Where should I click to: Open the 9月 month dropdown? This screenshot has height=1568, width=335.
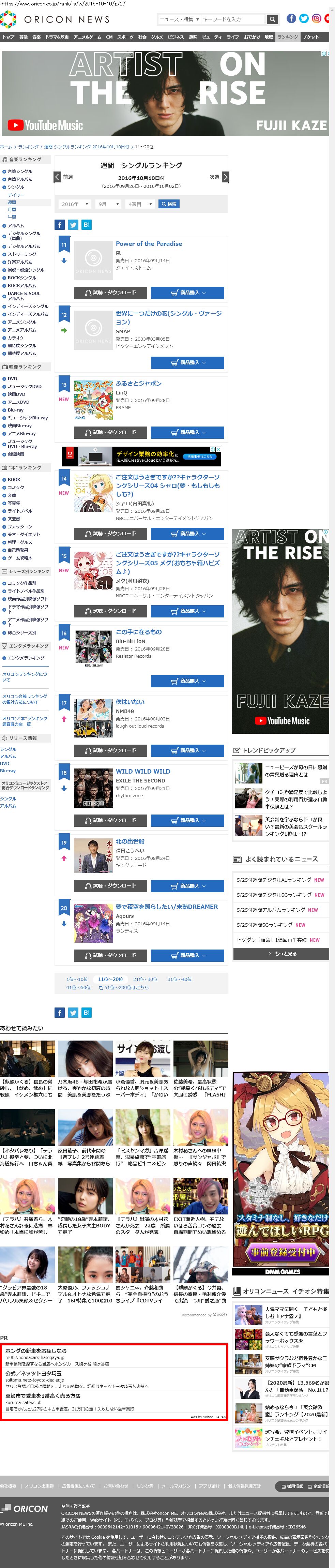point(108,205)
